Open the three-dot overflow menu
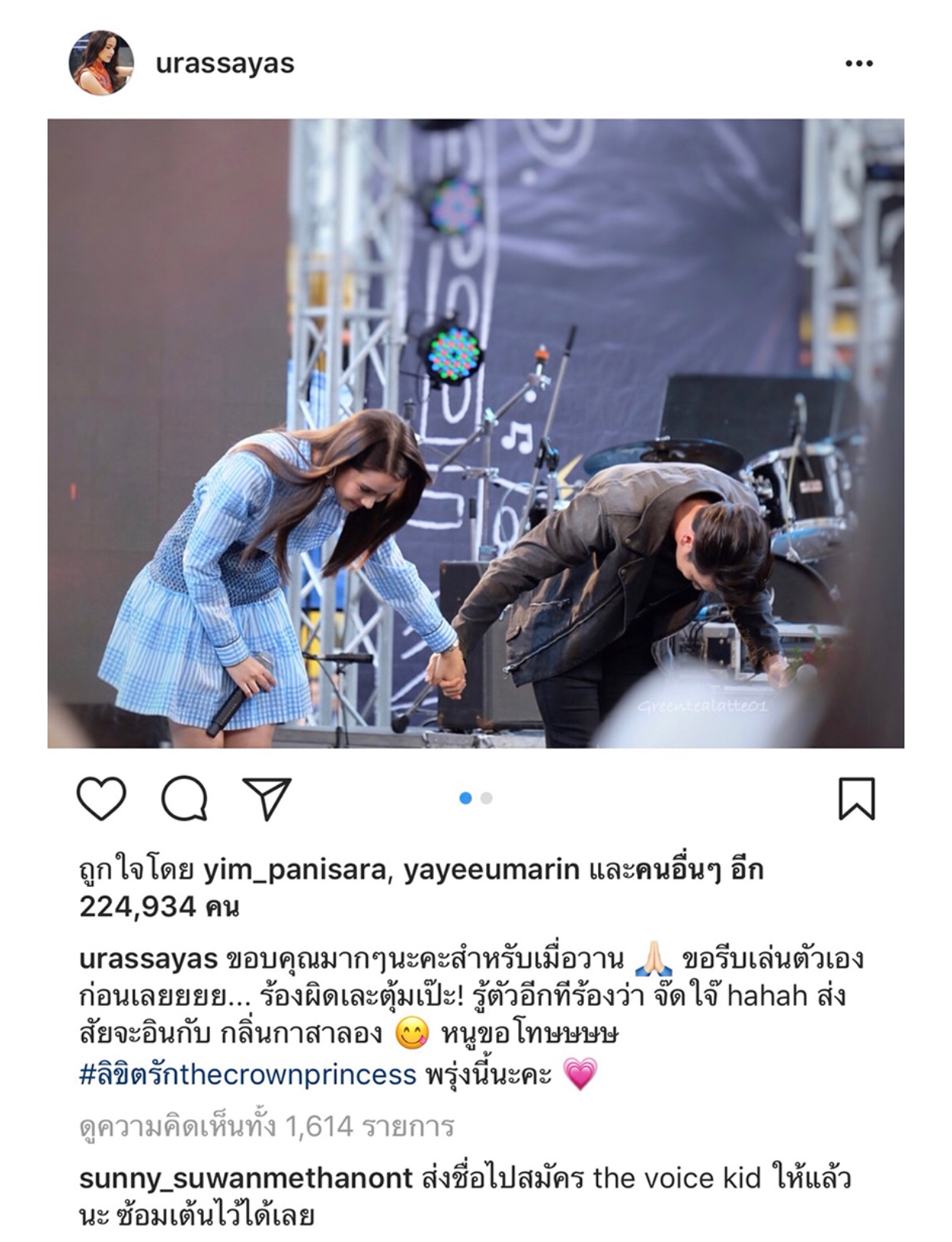The image size is (952, 1242). tap(858, 64)
